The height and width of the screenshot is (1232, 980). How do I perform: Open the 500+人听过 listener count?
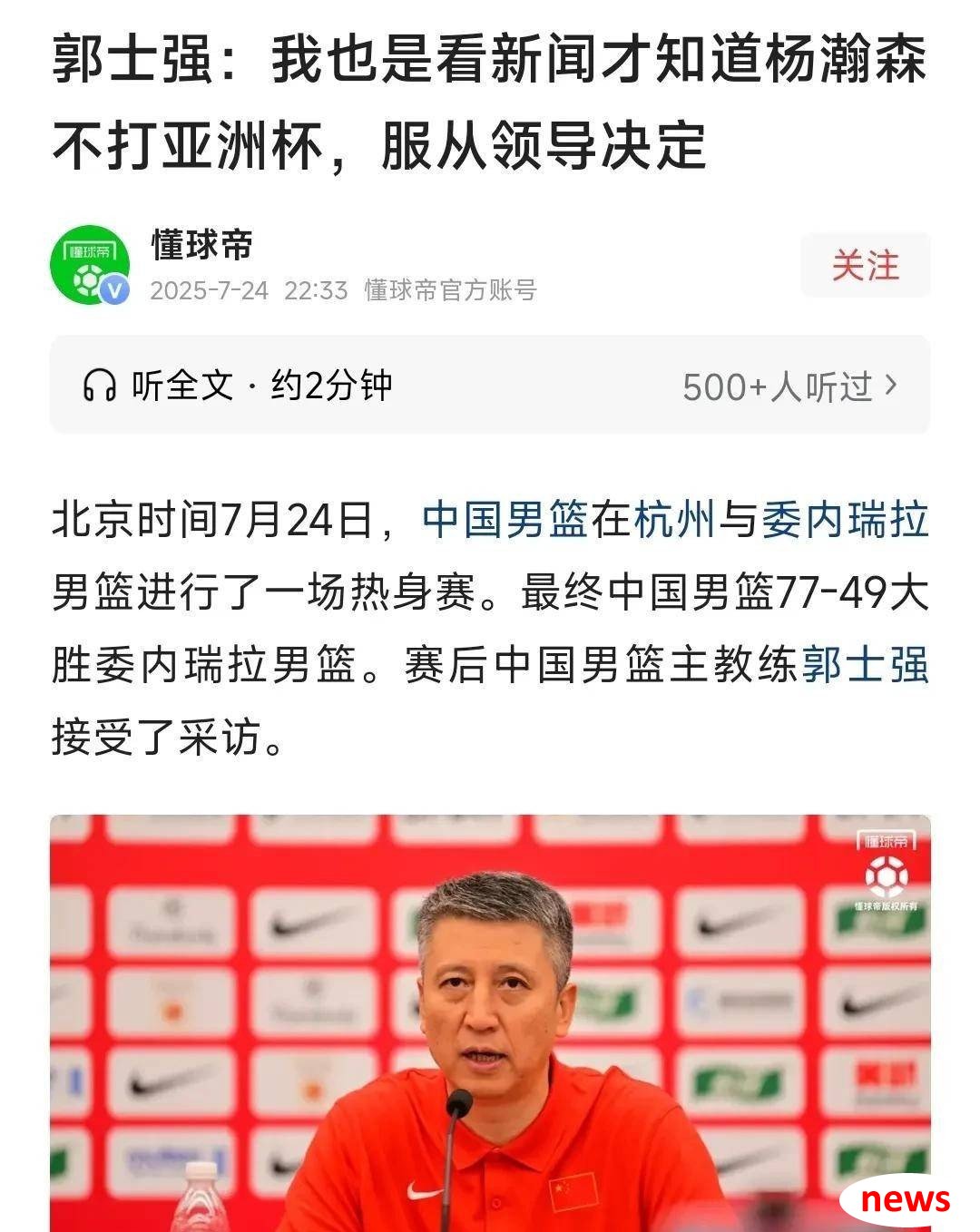pyautogui.click(x=789, y=386)
